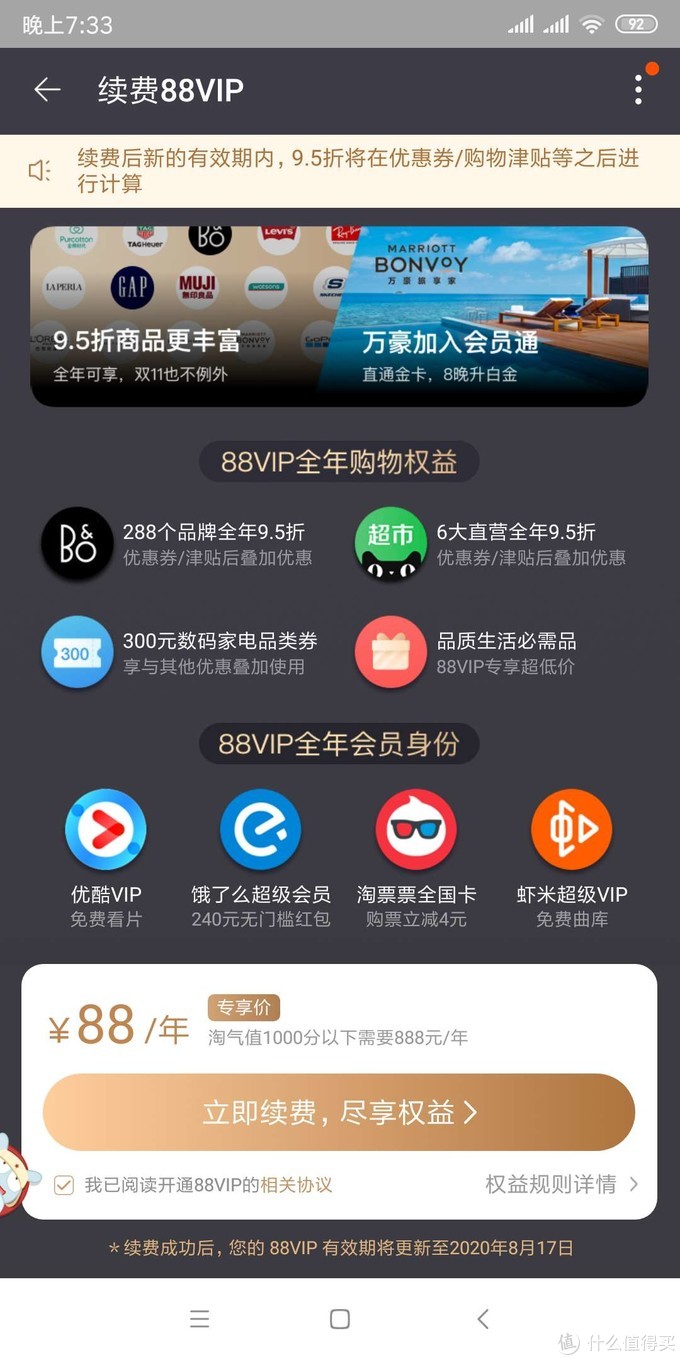Select the 优酷VIP membership icon

(x=106, y=830)
